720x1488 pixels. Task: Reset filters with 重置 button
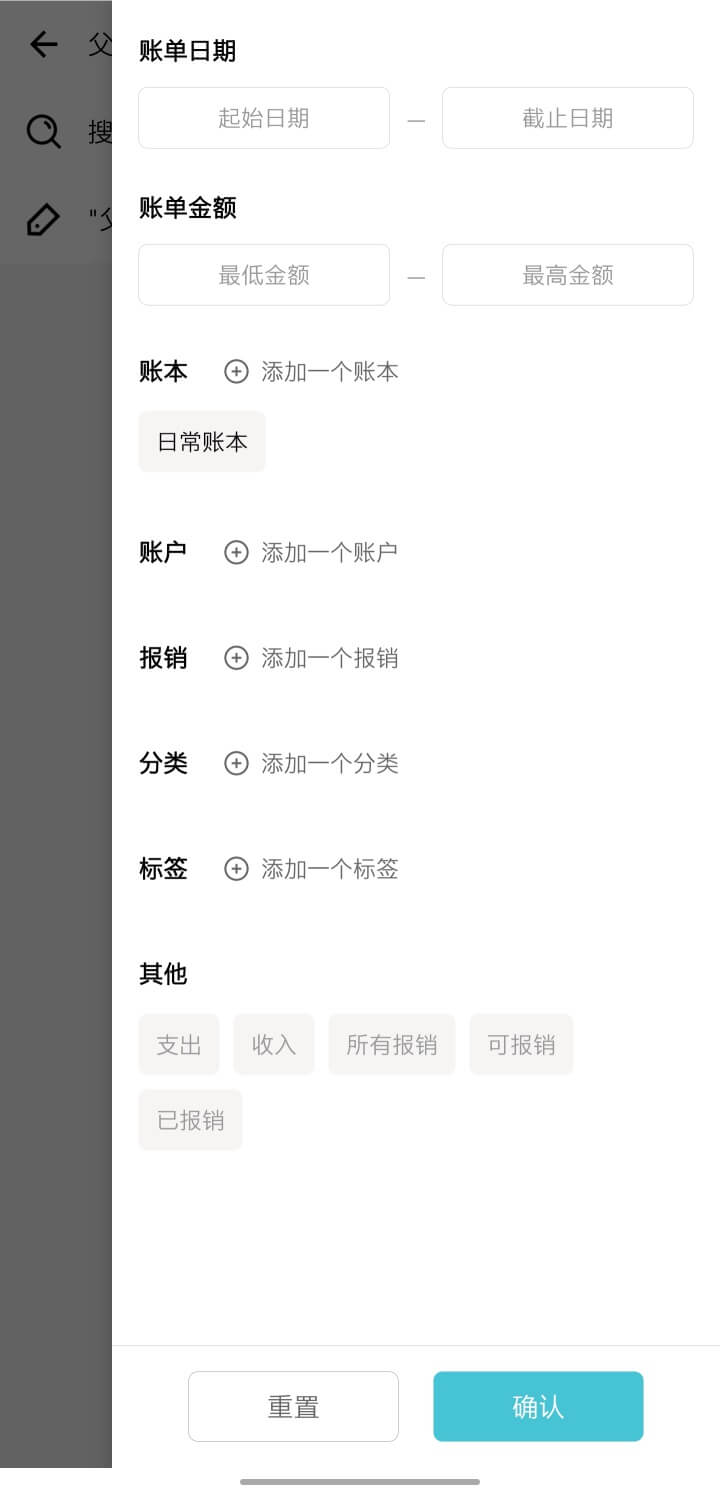point(293,1407)
